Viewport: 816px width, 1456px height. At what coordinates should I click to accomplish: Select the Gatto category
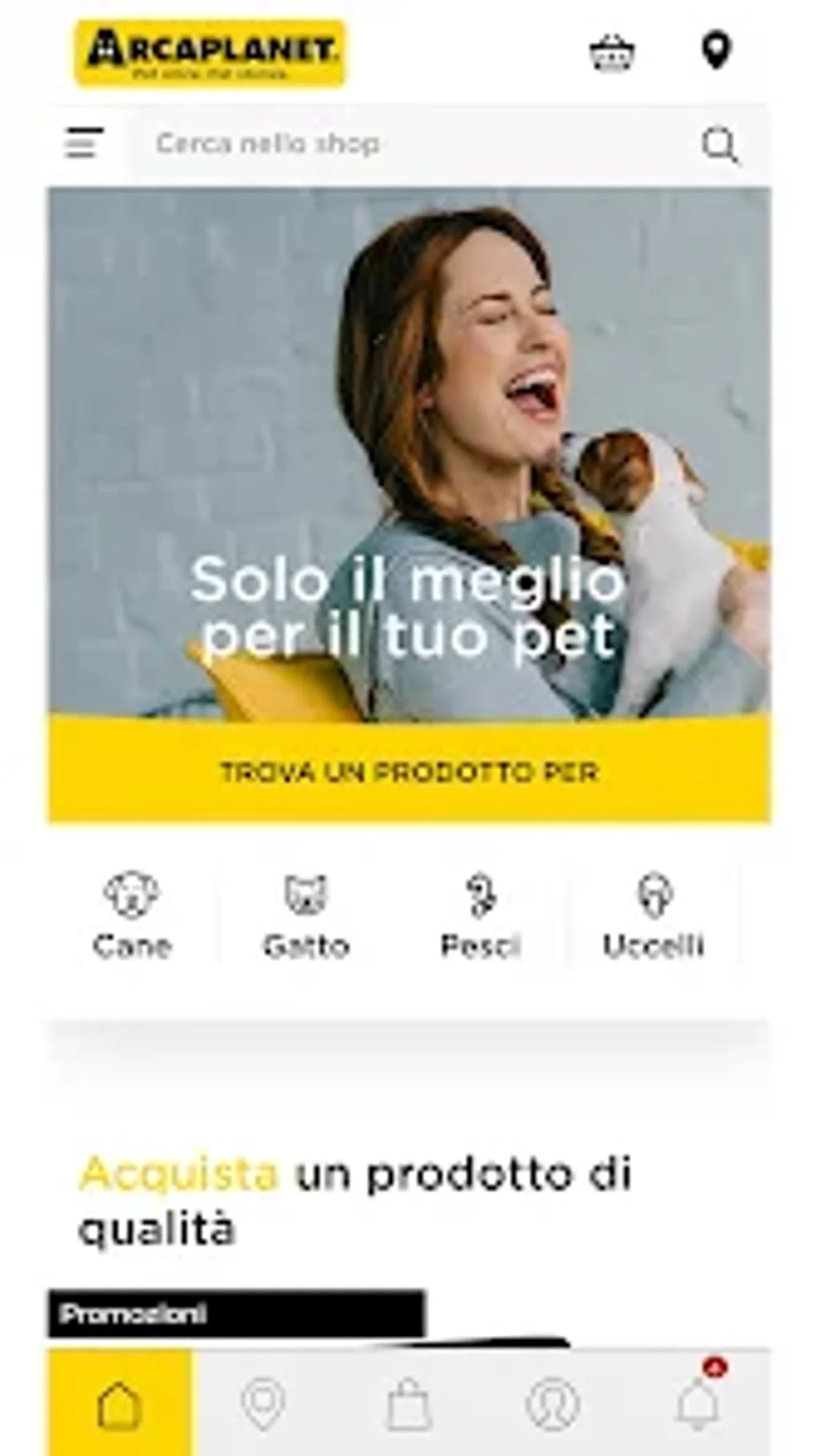pyautogui.click(x=306, y=916)
